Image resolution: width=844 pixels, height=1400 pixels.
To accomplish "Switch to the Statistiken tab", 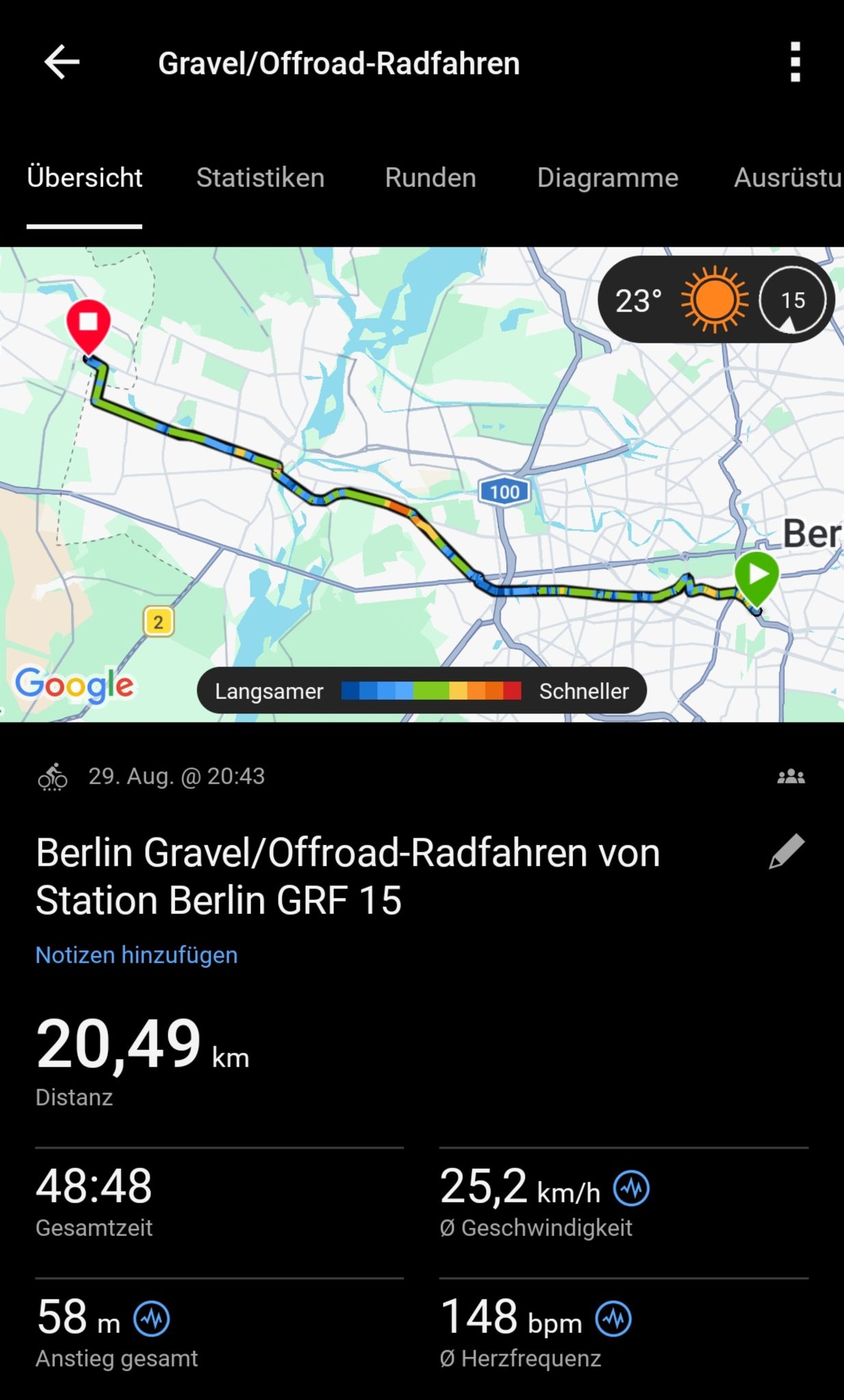I will coord(260,178).
